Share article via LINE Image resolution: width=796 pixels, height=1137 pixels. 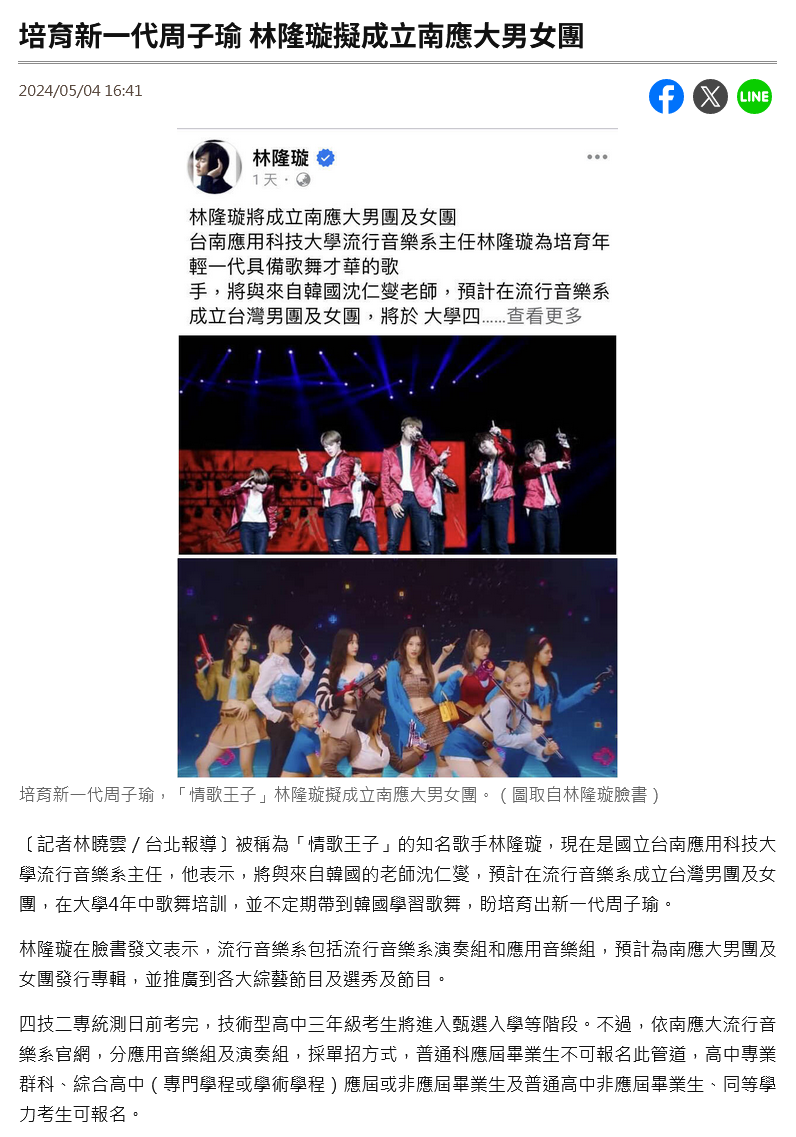[754, 96]
